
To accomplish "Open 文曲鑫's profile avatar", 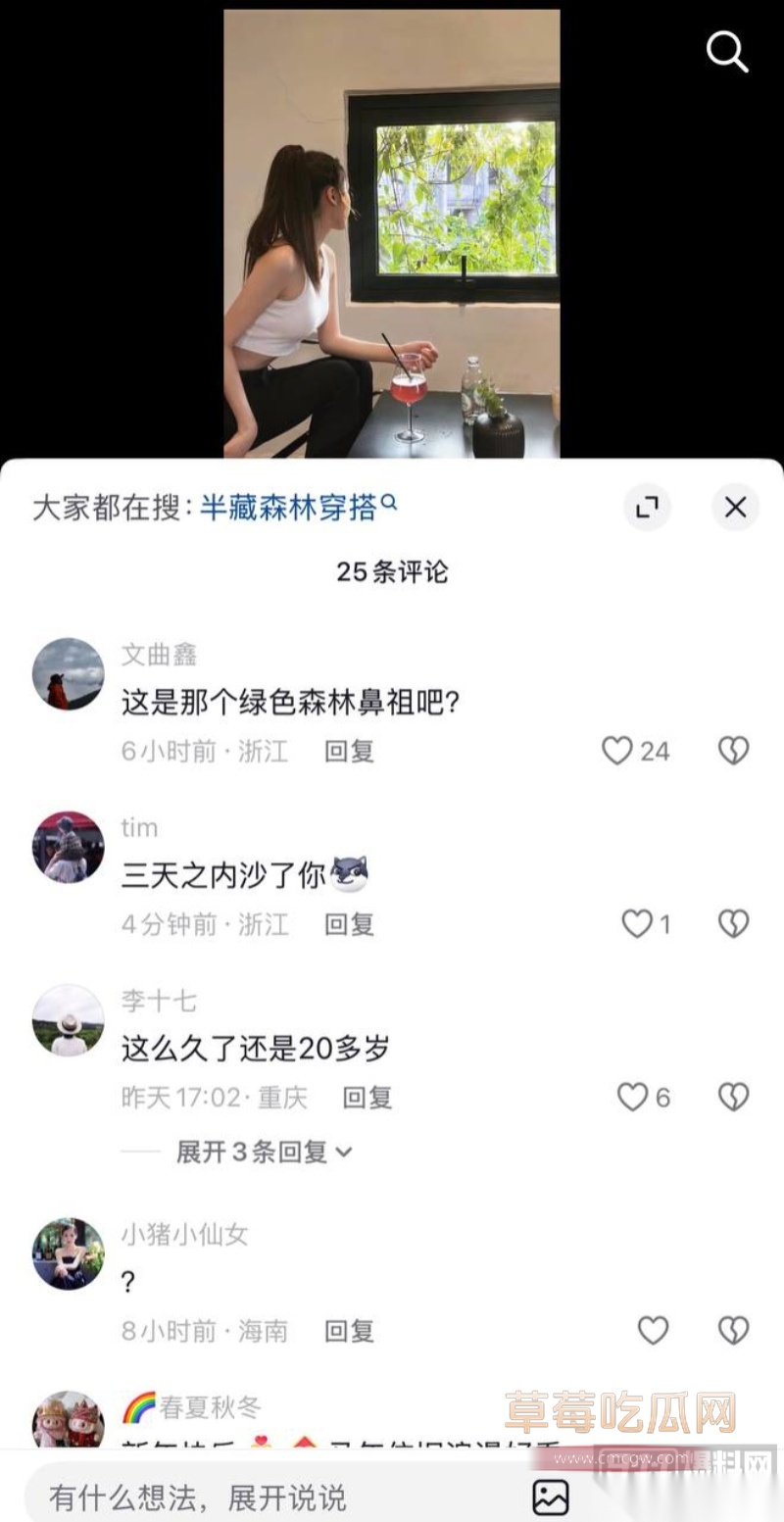I will pyautogui.click(x=68, y=671).
